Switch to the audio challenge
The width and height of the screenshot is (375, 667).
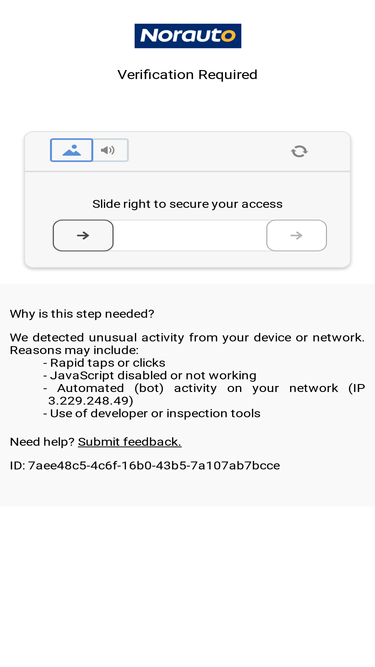pyautogui.click(x=111, y=150)
